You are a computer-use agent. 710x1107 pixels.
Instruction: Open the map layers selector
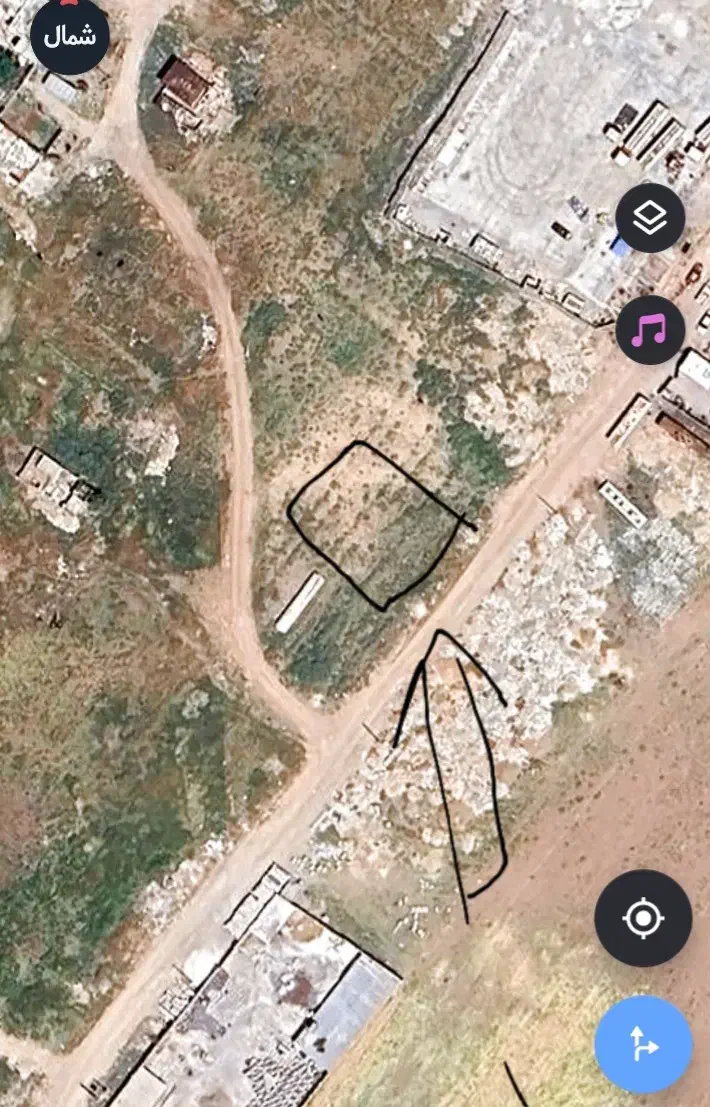pos(650,218)
